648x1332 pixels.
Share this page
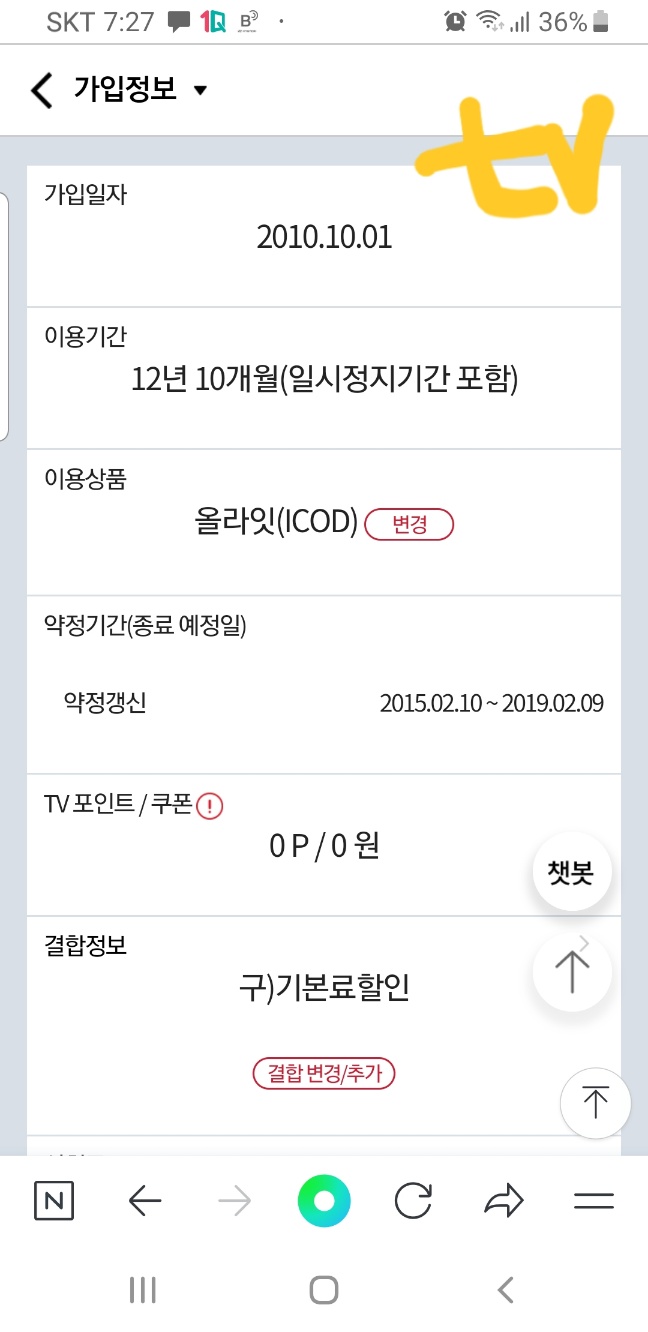tap(504, 1201)
